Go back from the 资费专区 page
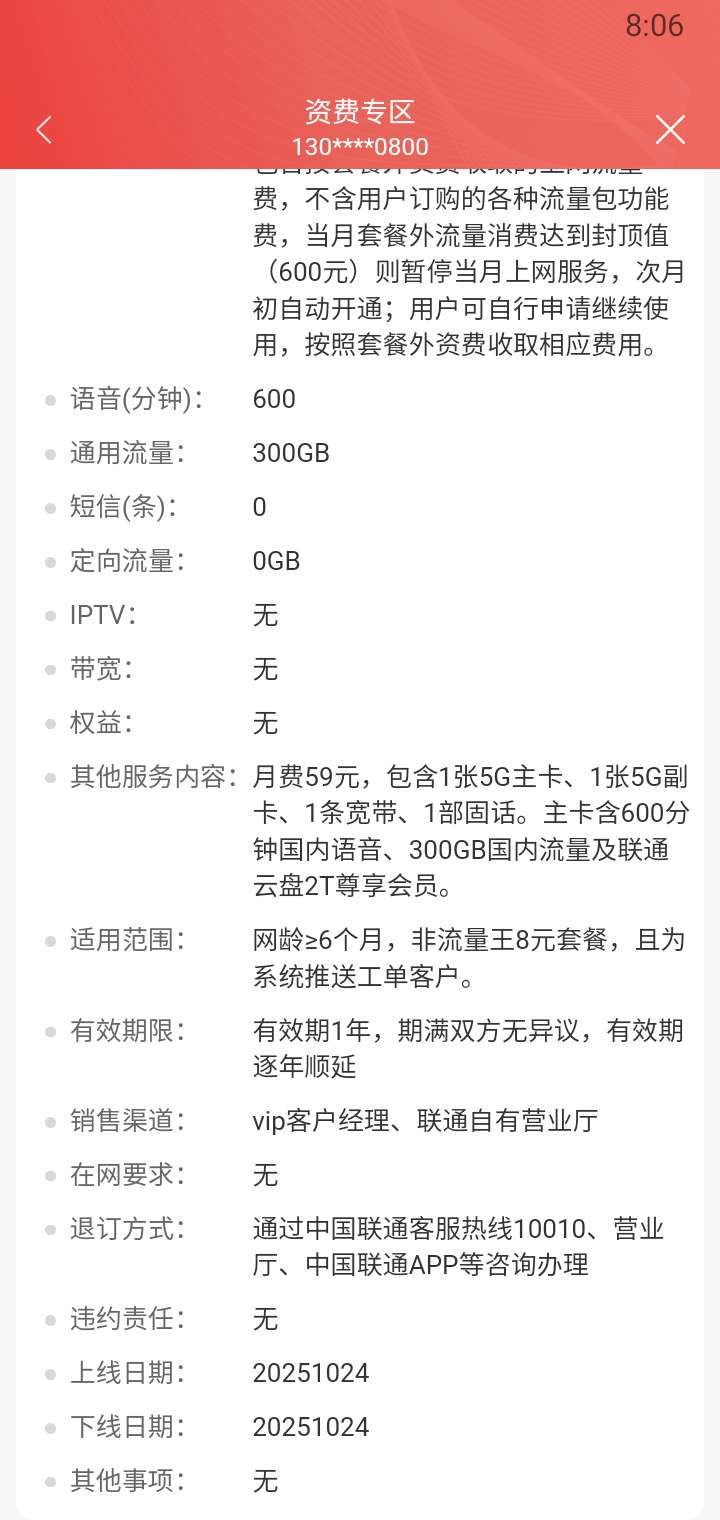This screenshot has width=720, height=1520. coord(44,130)
